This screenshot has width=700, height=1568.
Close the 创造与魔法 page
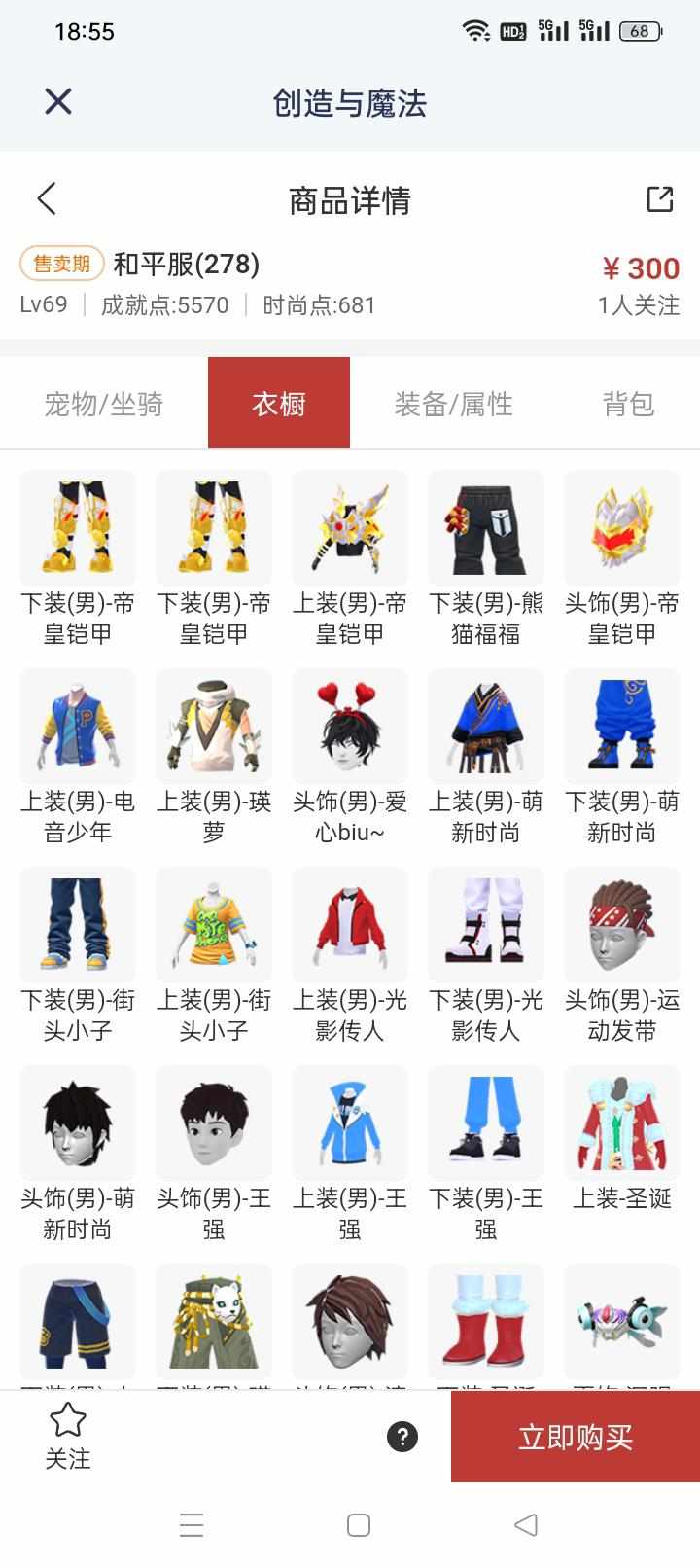tap(58, 101)
